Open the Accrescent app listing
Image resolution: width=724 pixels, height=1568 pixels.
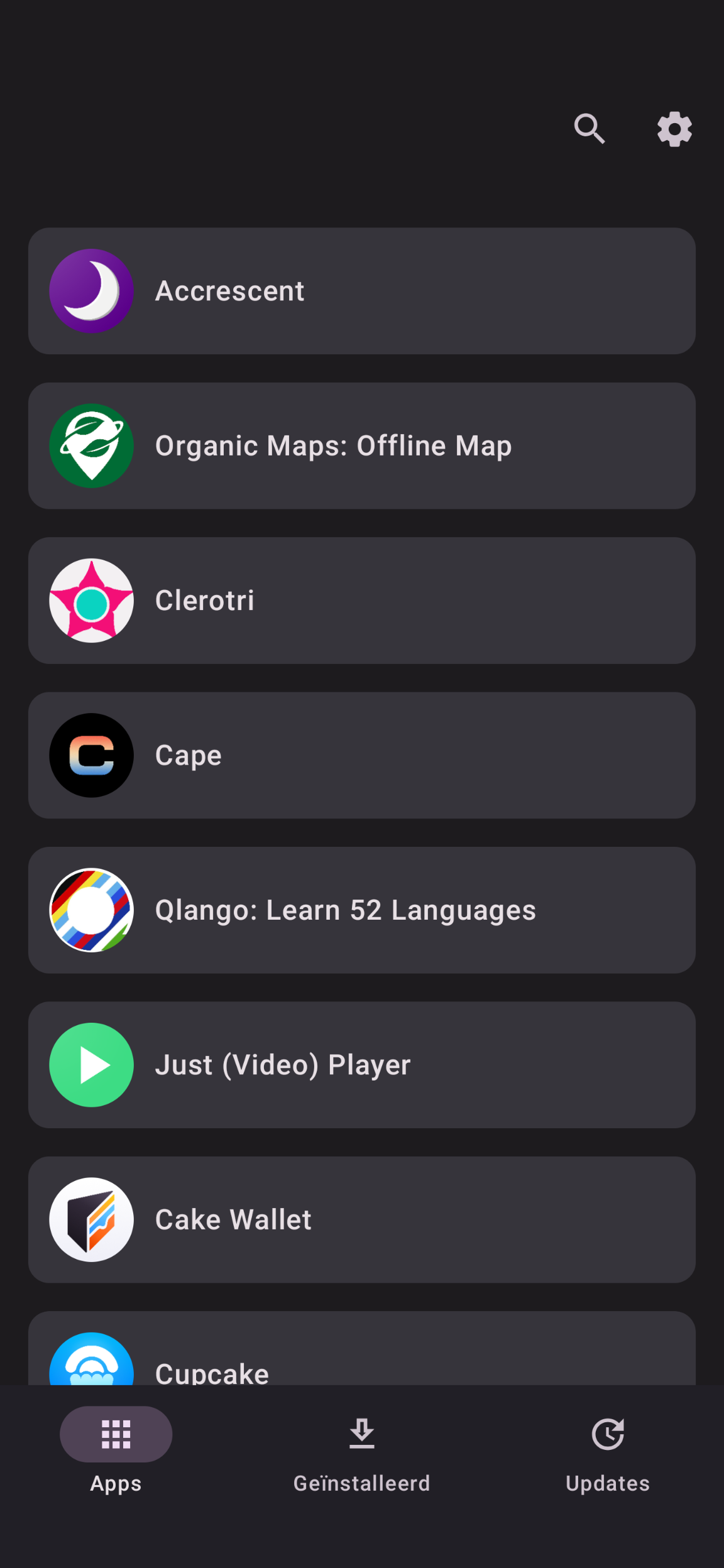click(x=361, y=290)
